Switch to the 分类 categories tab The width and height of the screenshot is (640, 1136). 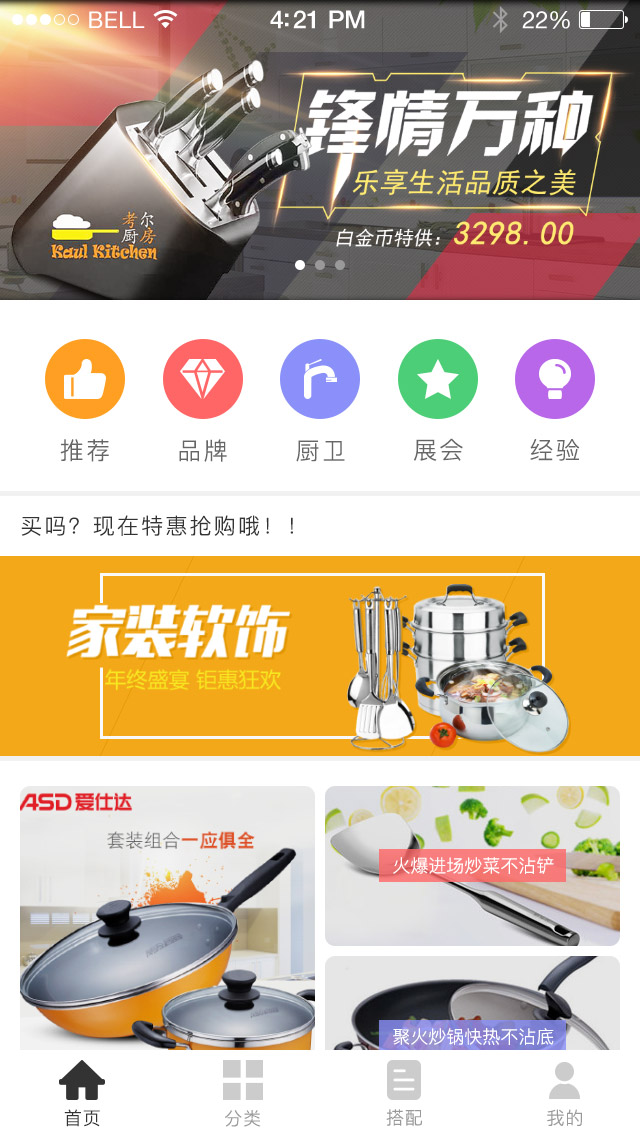point(243,1093)
